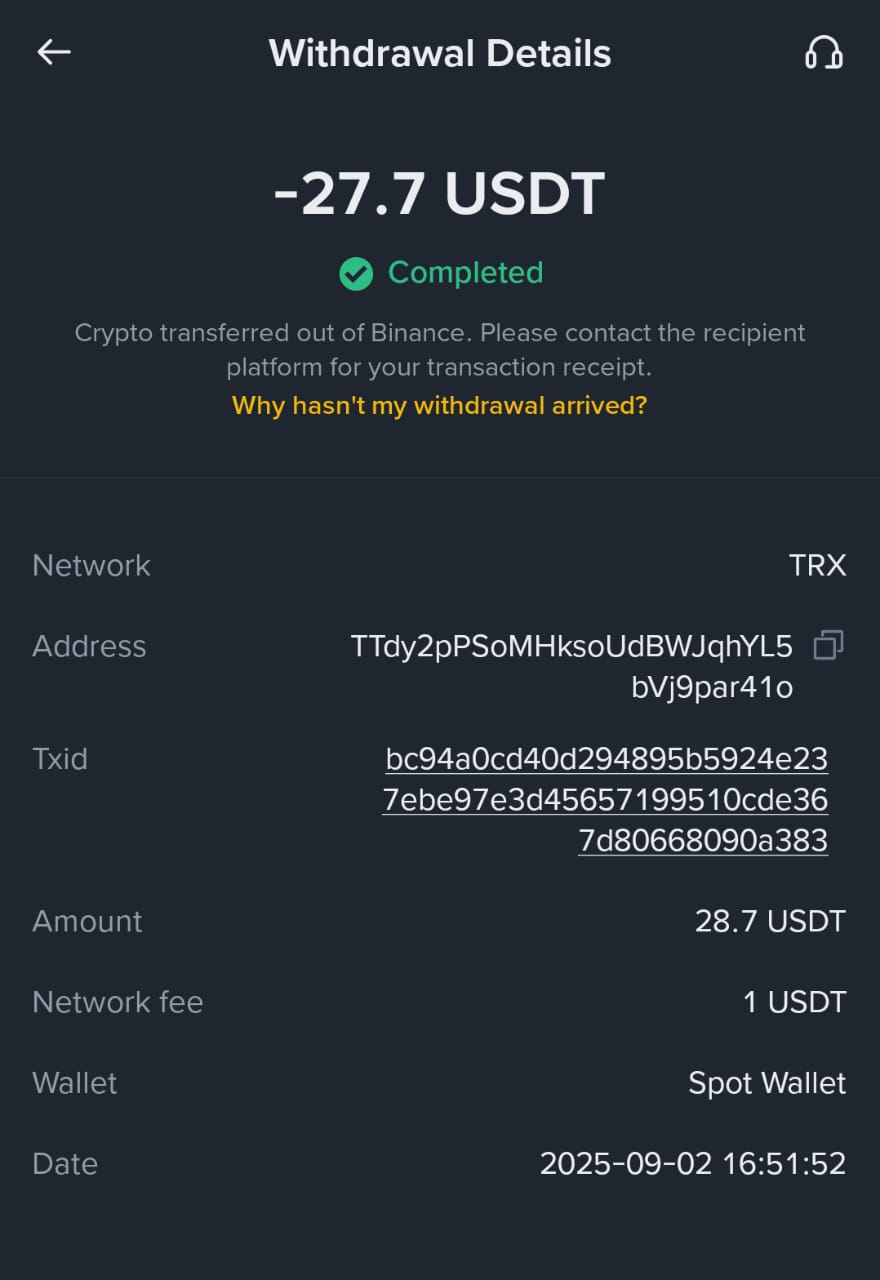This screenshot has height=1280, width=880.
Task: Click the -27.7 USDT amount heading
Action: [440, 192]
